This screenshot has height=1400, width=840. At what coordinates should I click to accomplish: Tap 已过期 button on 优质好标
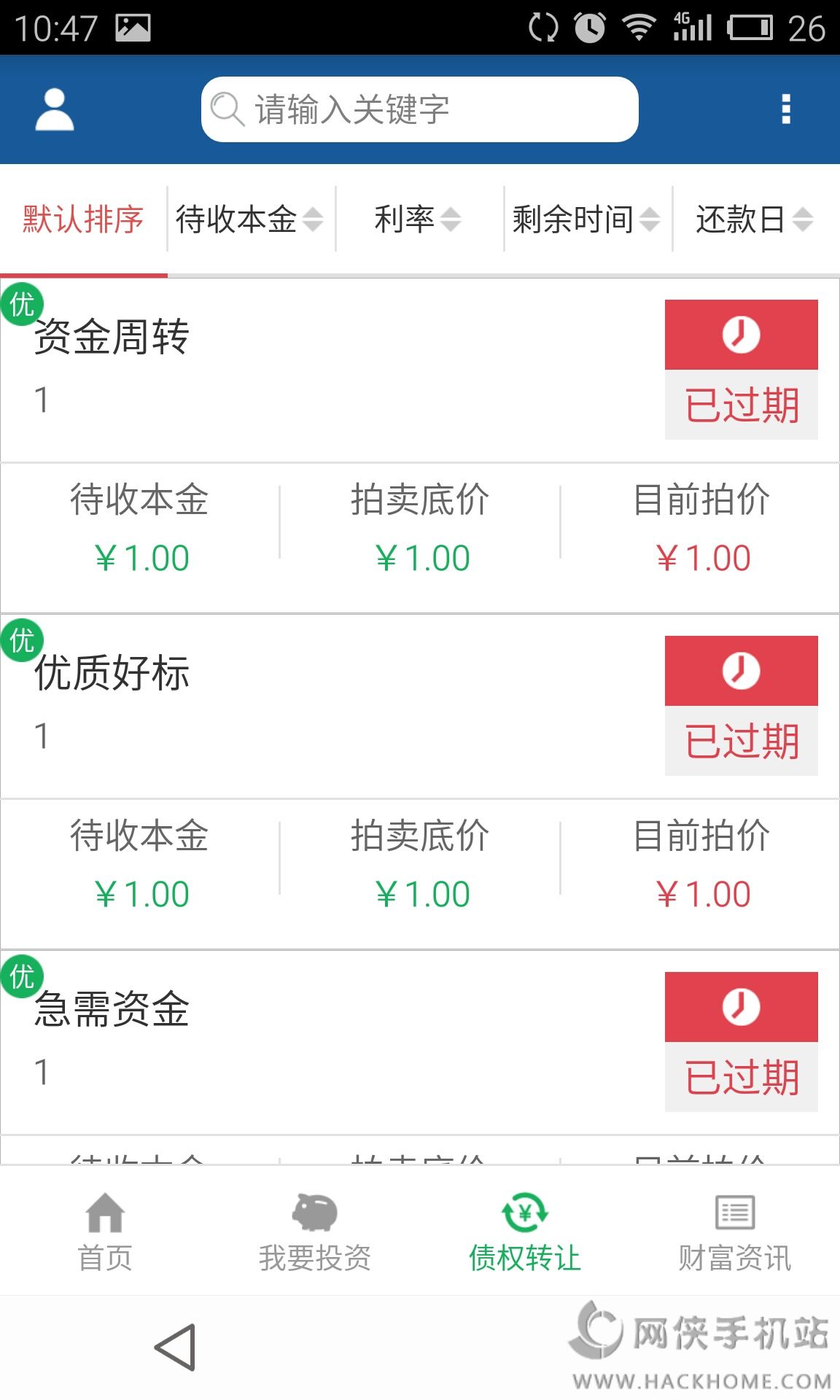[741, 706]
